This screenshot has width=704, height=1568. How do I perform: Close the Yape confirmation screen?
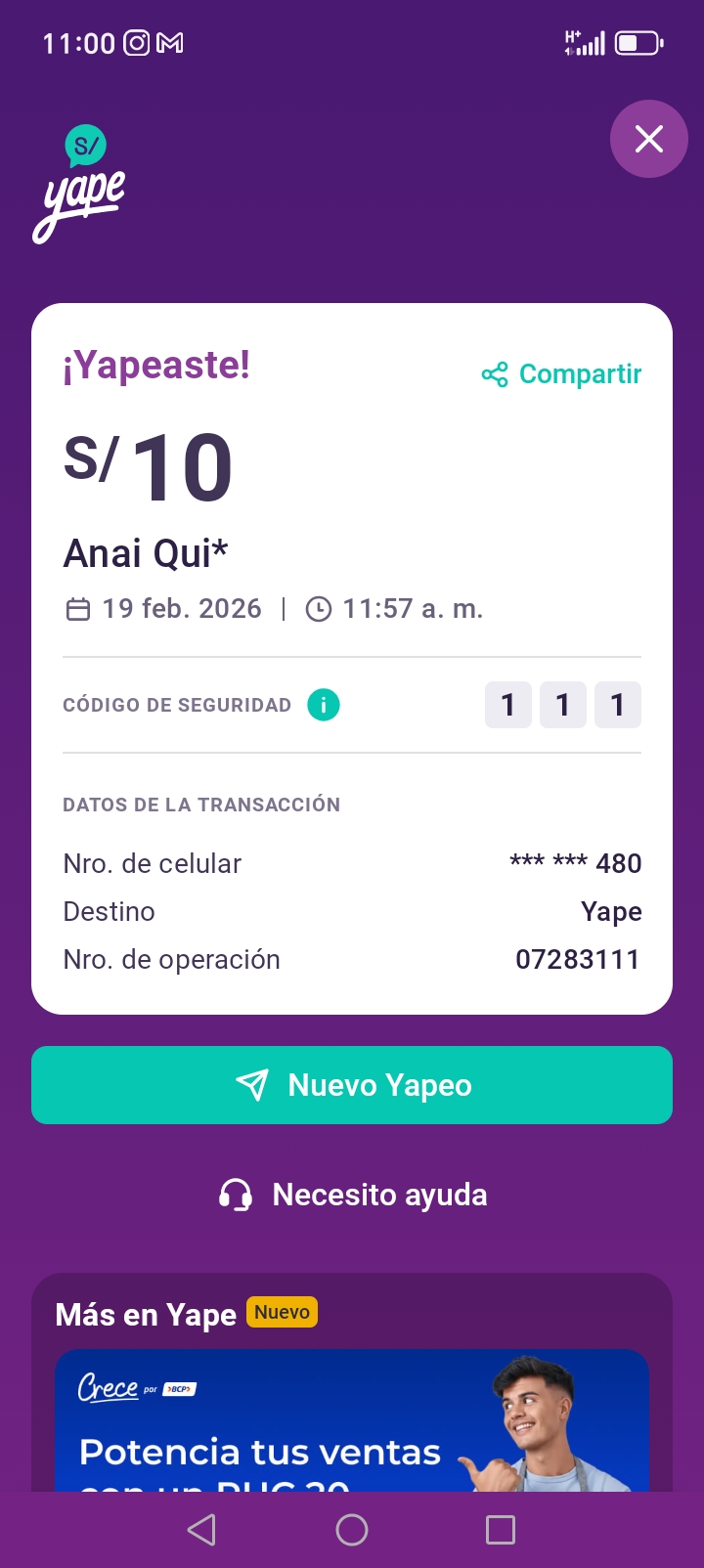(648, 139)
